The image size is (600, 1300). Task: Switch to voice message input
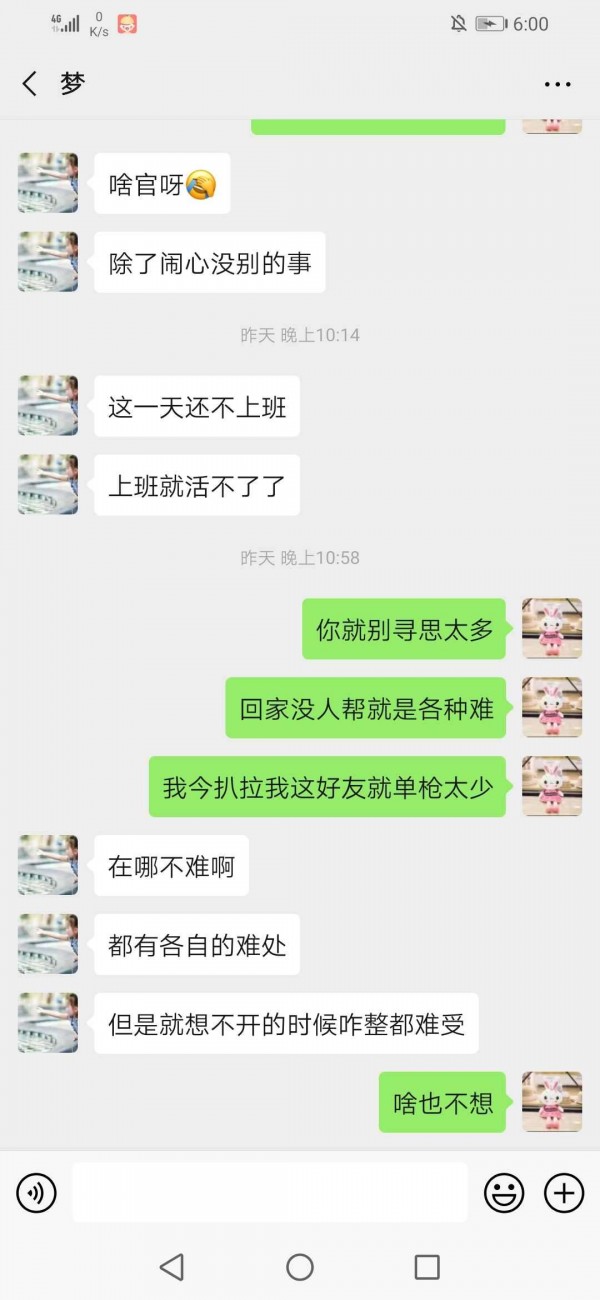37,1192
